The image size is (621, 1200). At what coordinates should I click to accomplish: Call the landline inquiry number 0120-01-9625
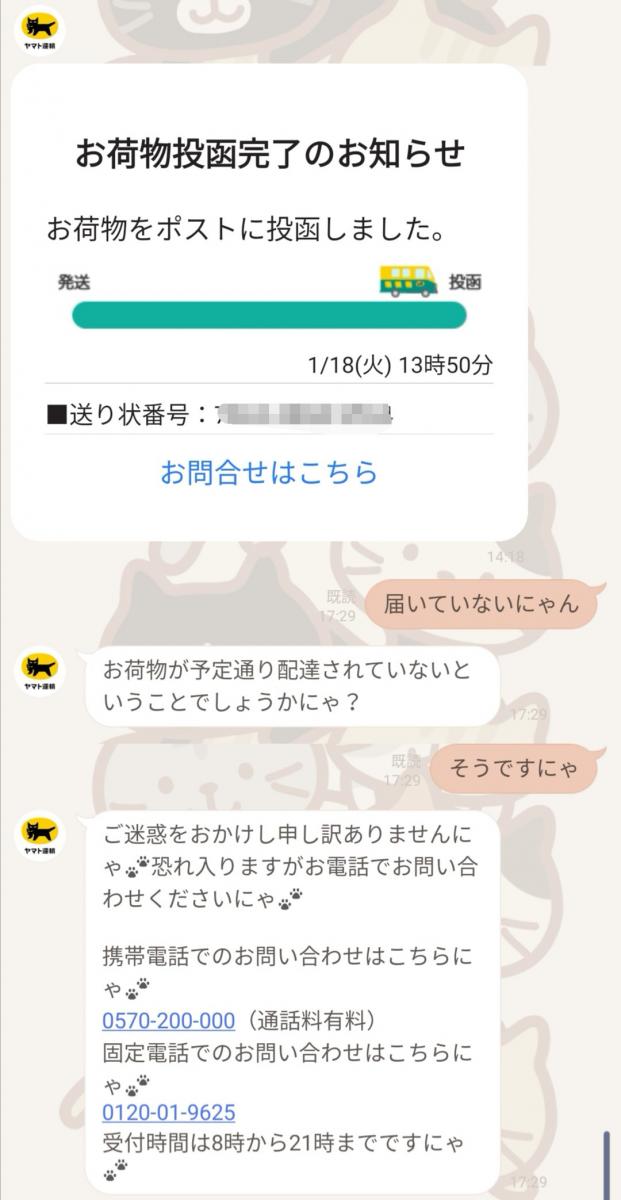click(168, 1112)
